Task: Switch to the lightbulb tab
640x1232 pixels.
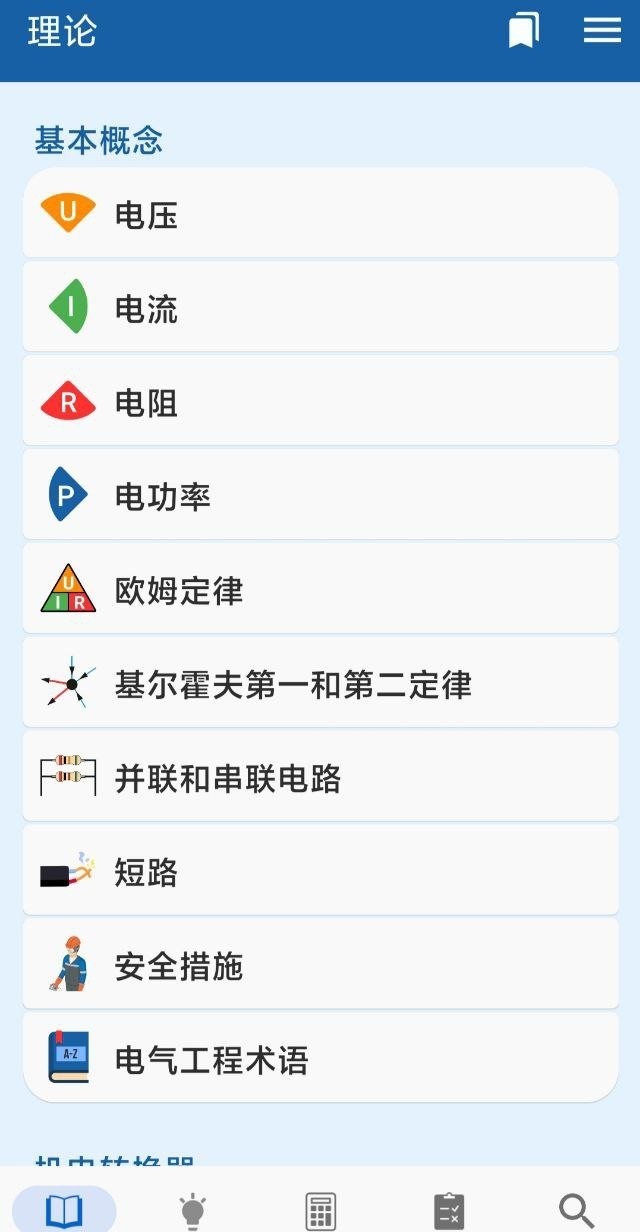Action: [192, 1210]
